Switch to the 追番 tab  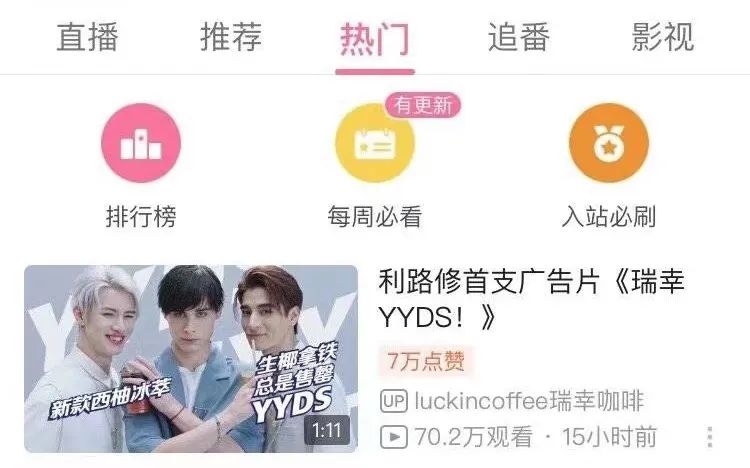click(518, 38)
